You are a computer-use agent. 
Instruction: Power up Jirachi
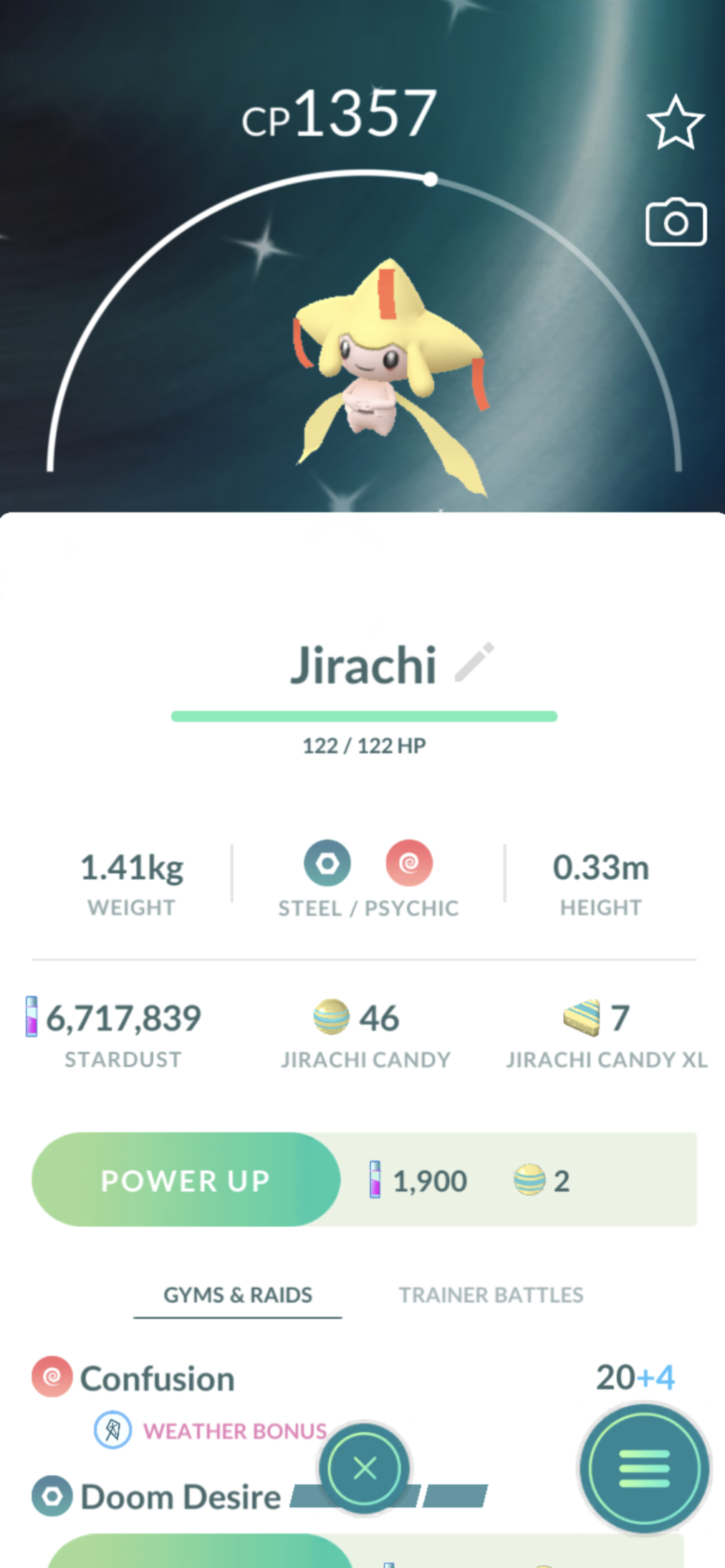(x=186, y=1180)
